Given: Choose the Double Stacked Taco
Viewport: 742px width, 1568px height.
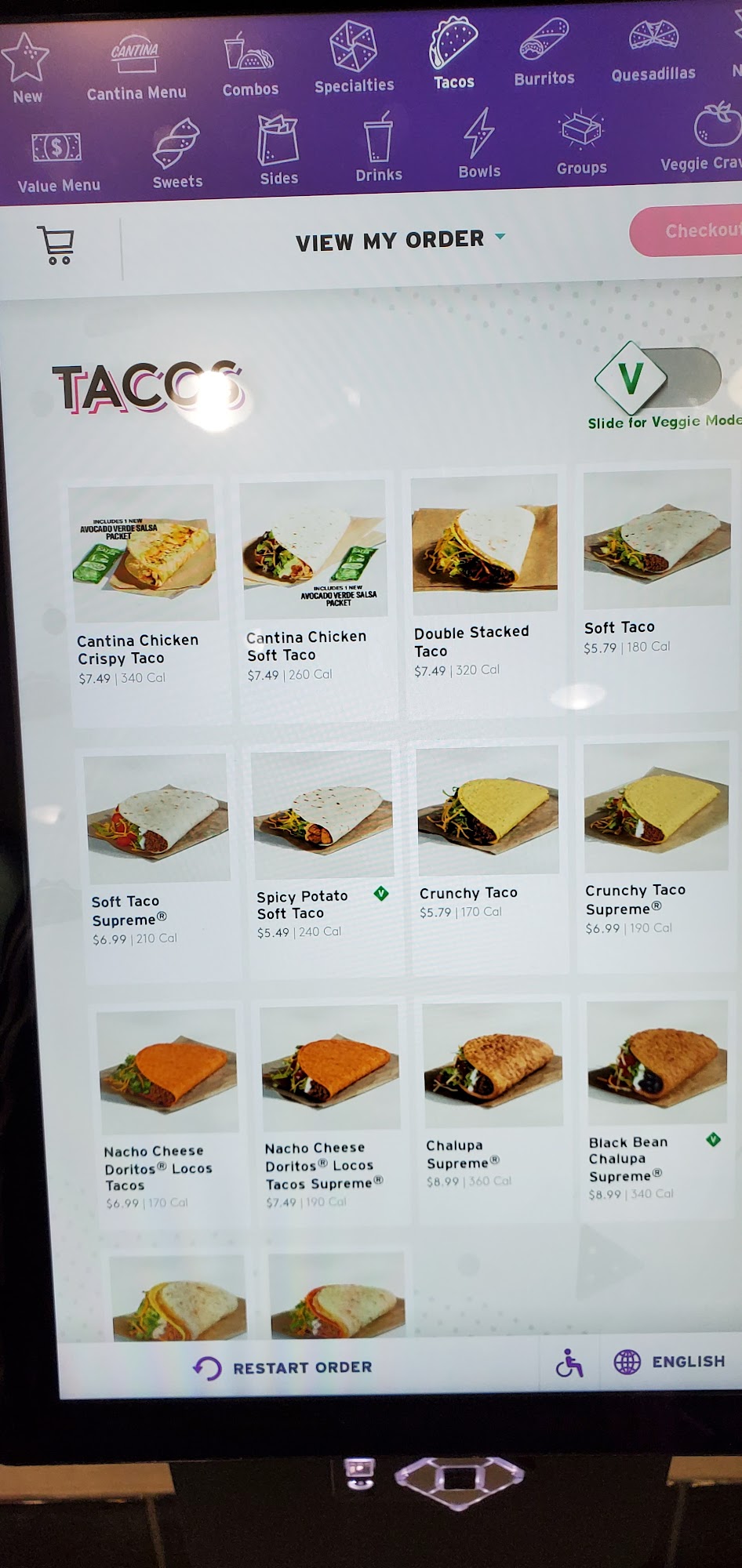Looking at the screenshot, I should click(x=484, y=576).
